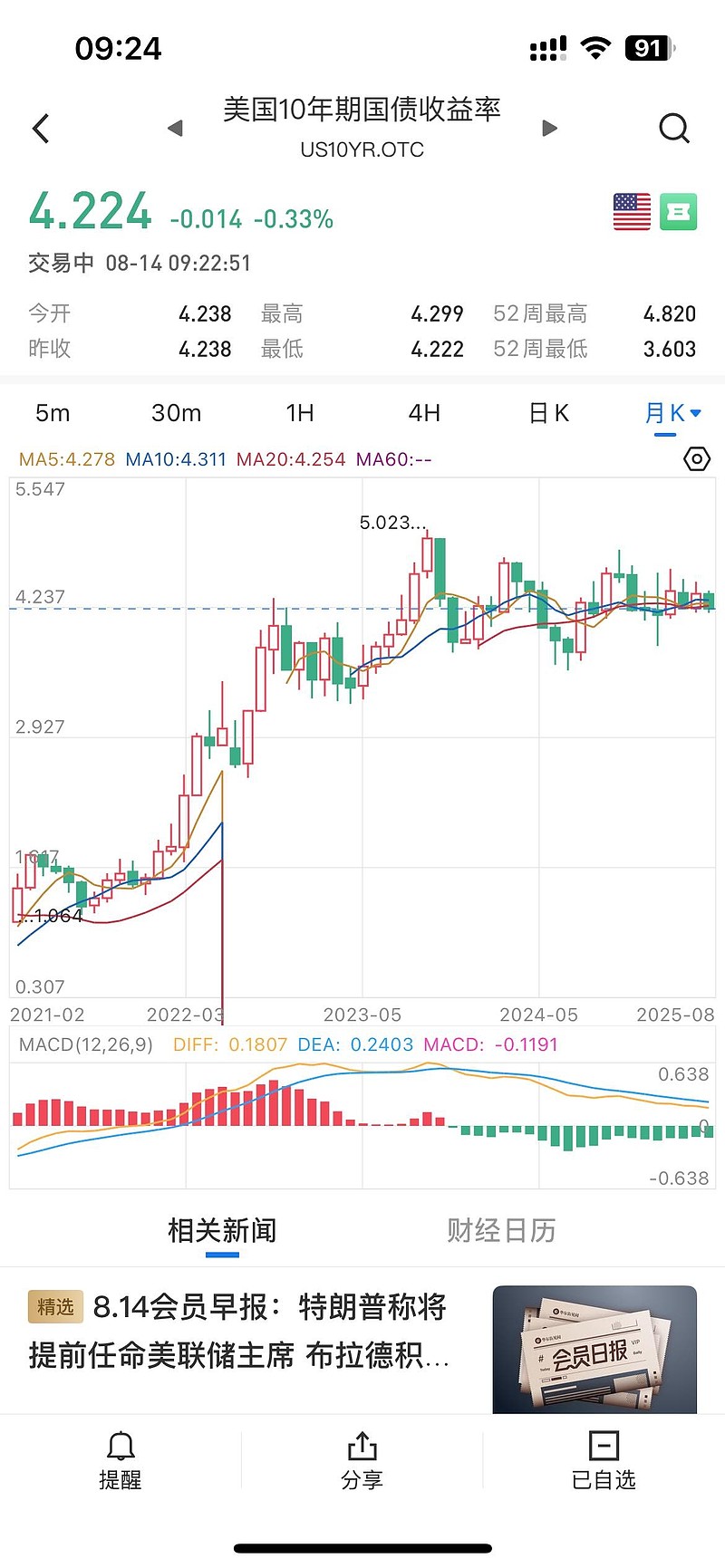Image resolution: width=725 pixels, height=1568 pixels.
Task: Select the 30m chart interval
Action: [176, 414]
